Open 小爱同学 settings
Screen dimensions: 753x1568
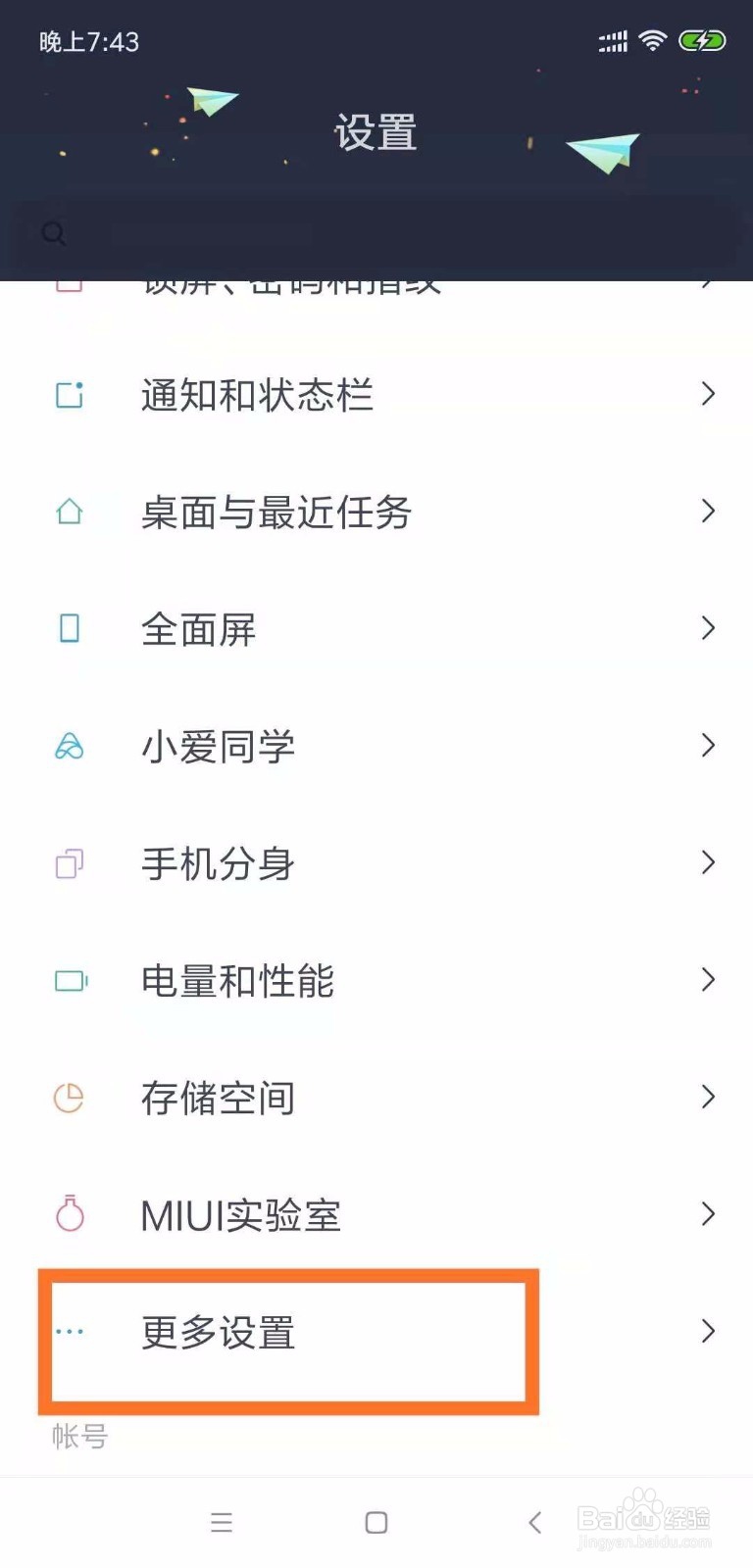pos(376,746)
